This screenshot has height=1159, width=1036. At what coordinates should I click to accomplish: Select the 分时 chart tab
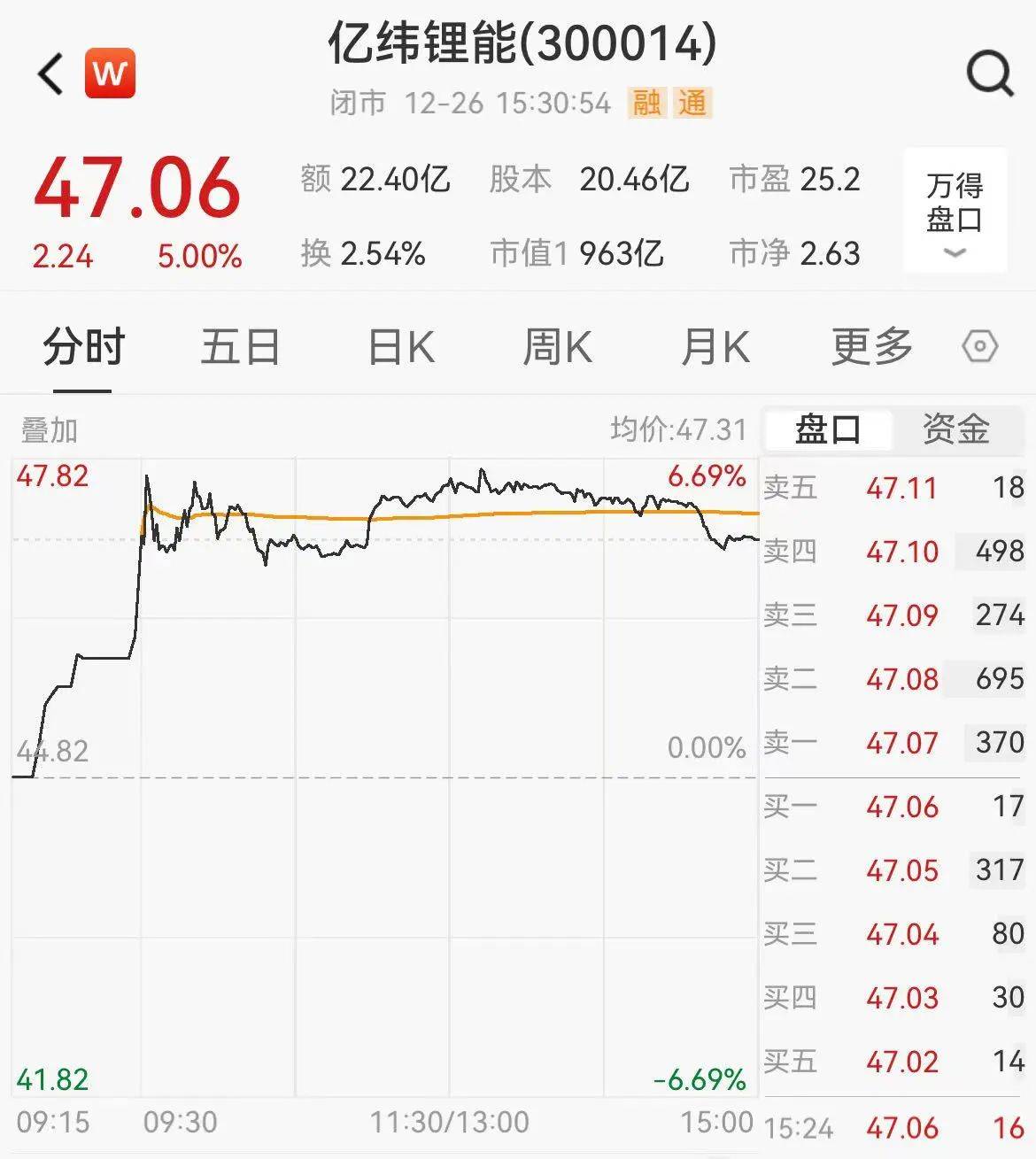pyautogui.click(x=84, y=346)
